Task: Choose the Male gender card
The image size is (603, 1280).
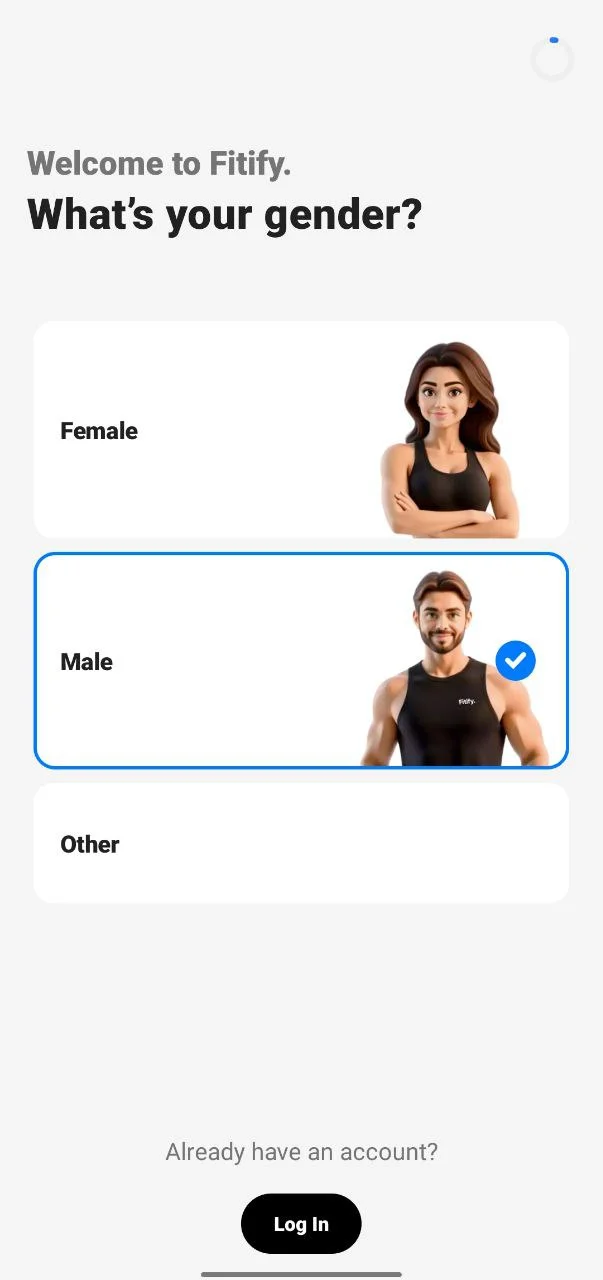Action: click(x=300, y=661)
